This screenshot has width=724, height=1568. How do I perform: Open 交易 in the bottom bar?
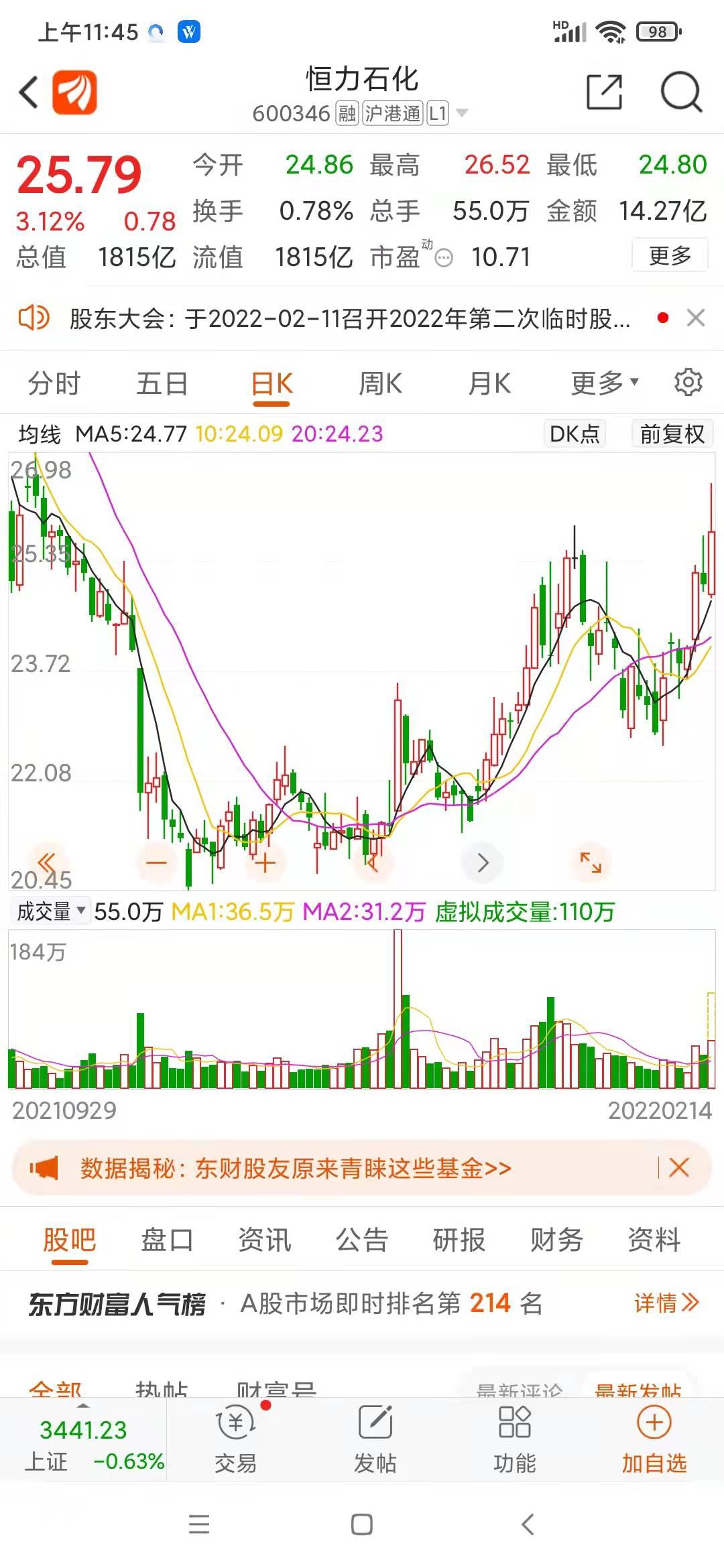[236, 1439]
